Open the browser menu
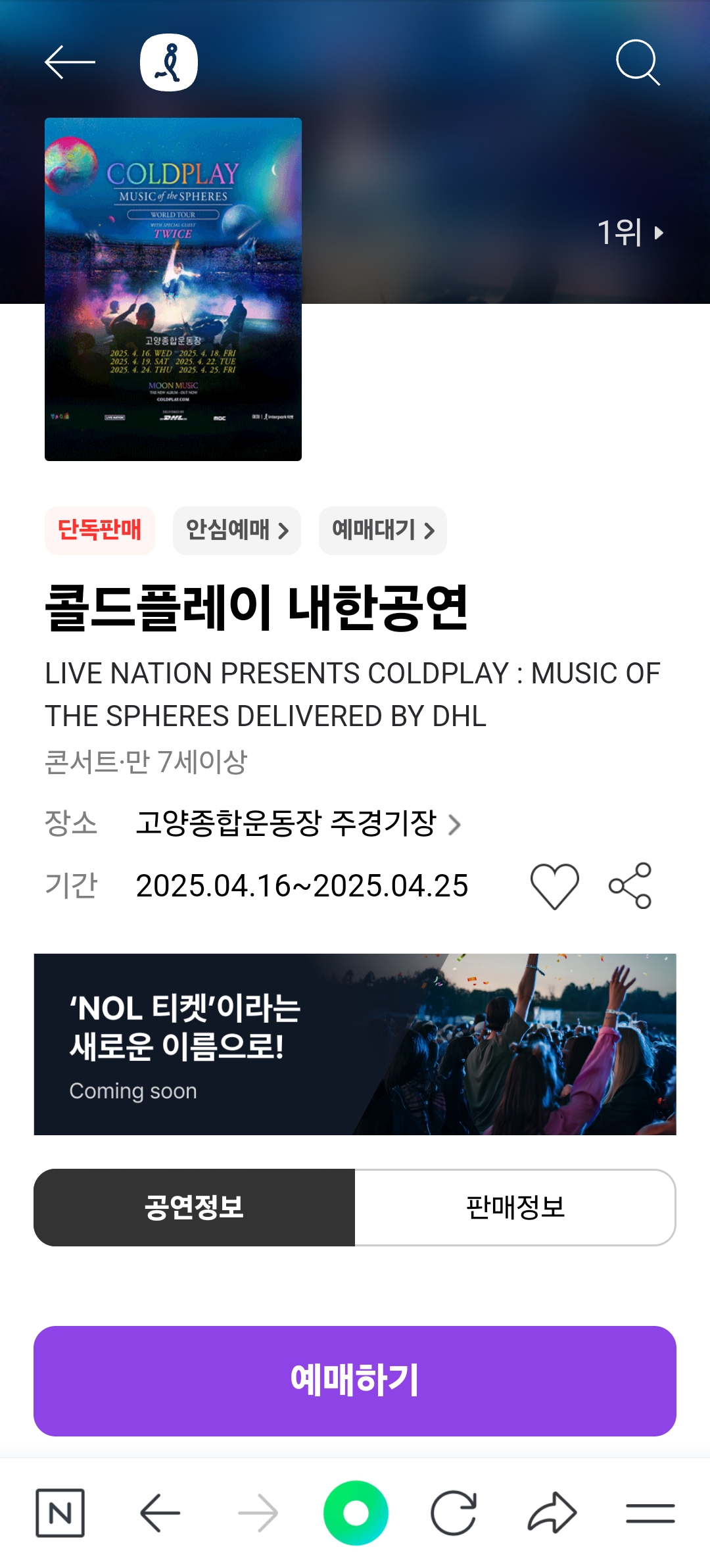The image size is (710, 1568). point(650,1513)
